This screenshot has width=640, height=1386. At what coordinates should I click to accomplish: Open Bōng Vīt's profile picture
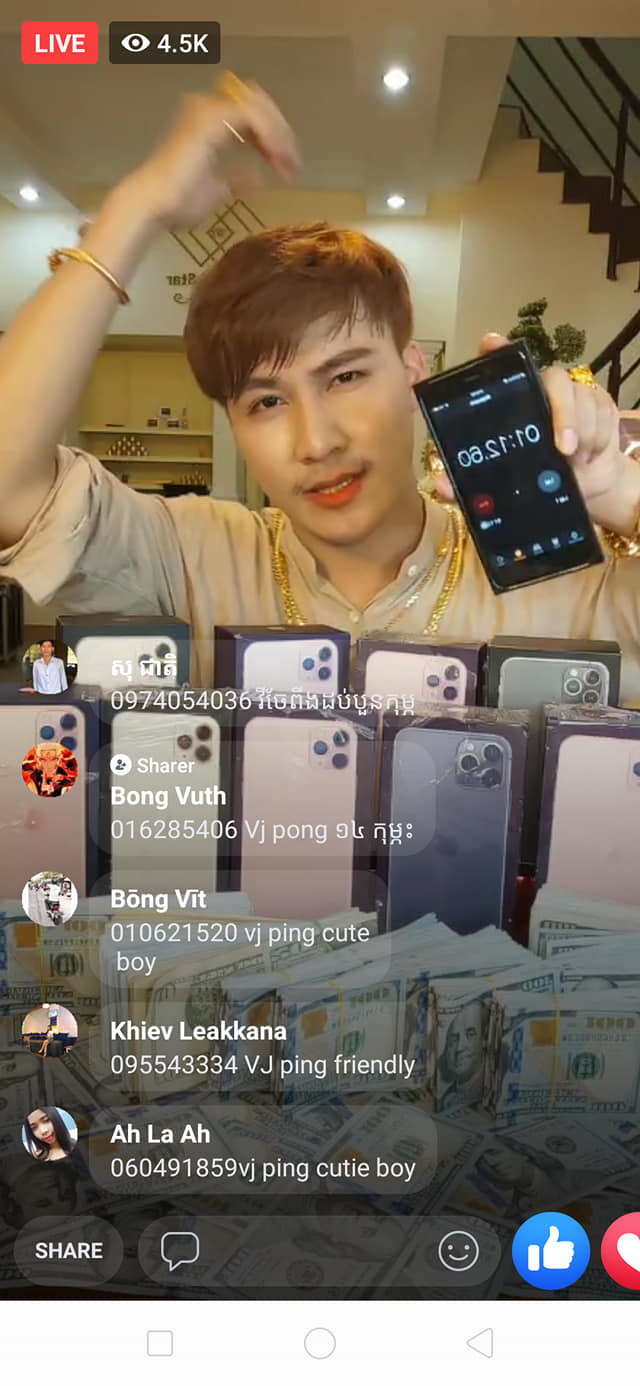50,898
